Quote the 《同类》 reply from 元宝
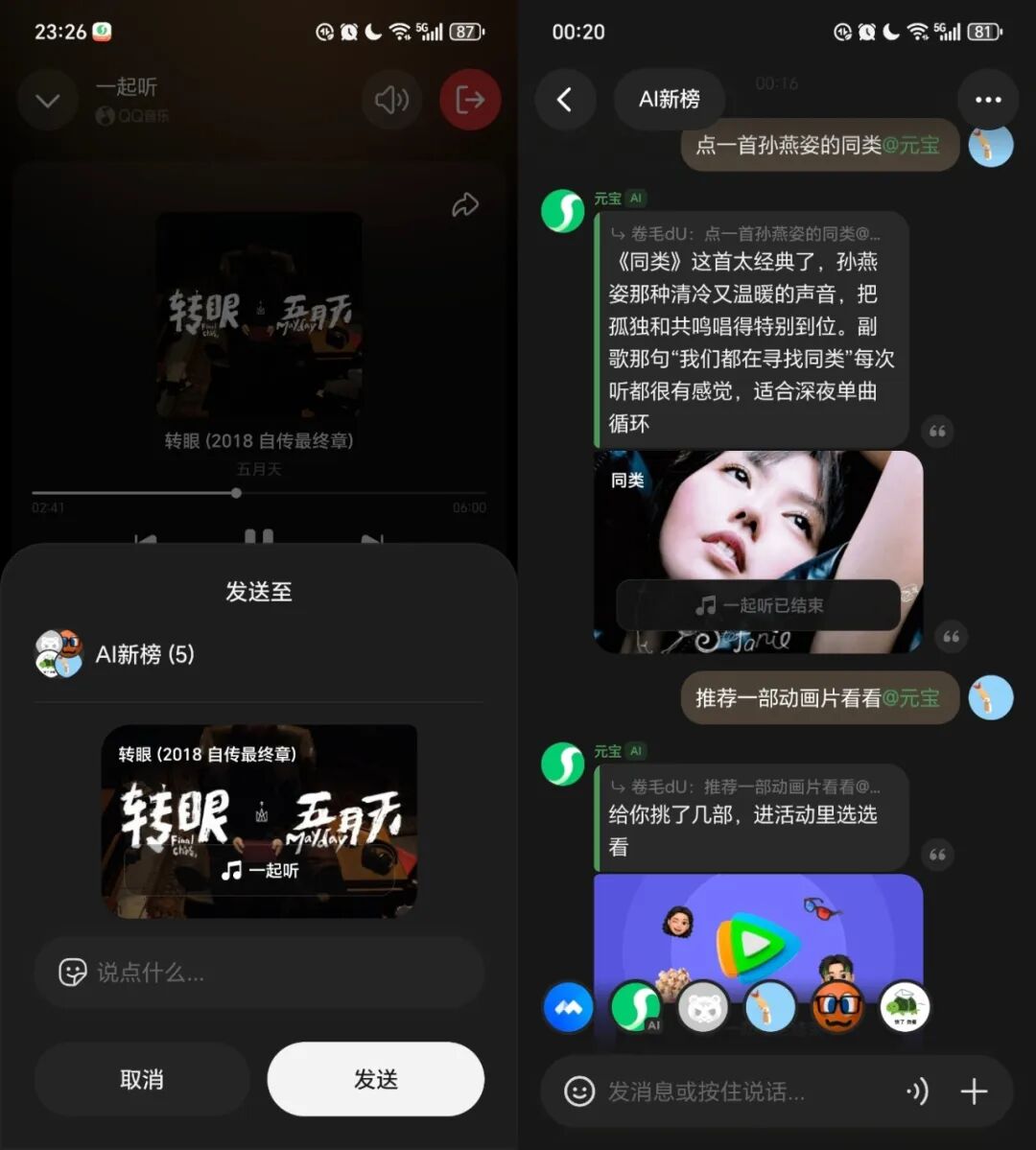 [x=937, y=432]
